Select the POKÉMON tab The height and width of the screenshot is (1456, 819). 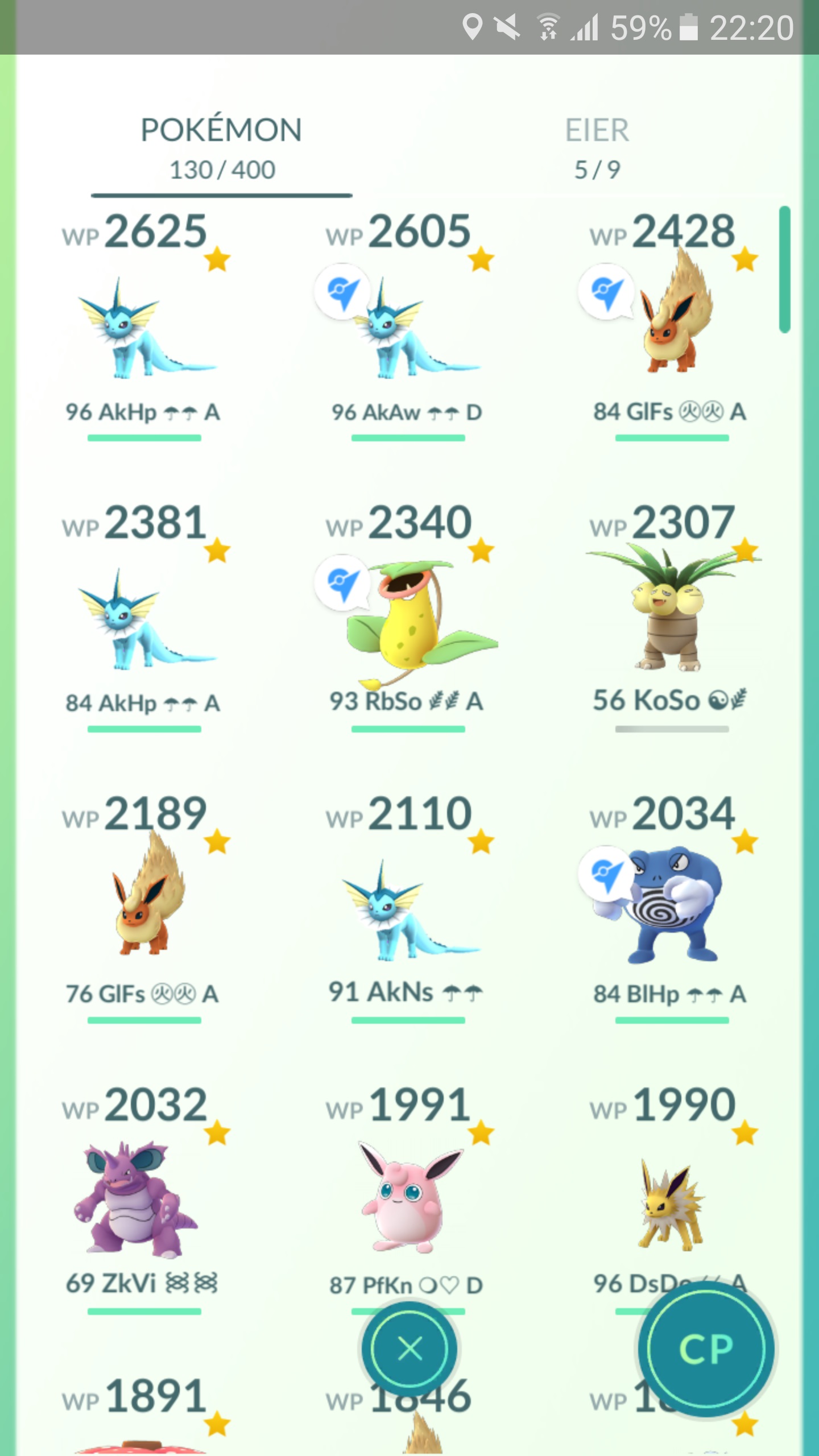(221, 148)
